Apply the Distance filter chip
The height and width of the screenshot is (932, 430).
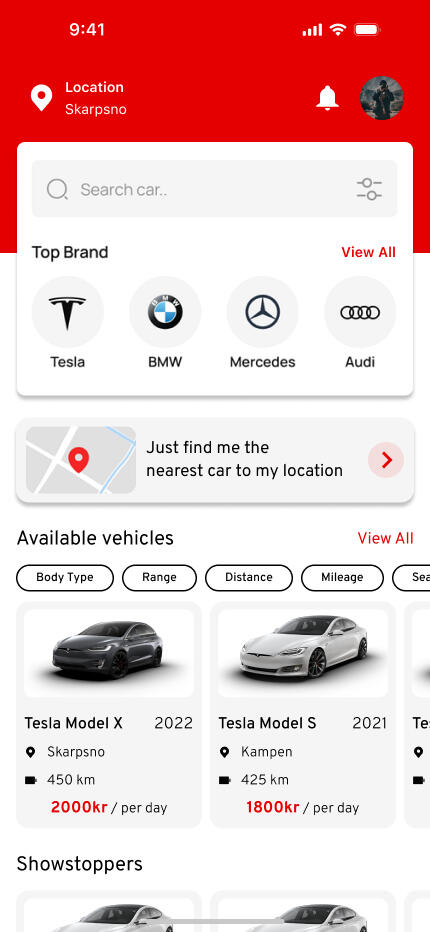tap(249, 578)
